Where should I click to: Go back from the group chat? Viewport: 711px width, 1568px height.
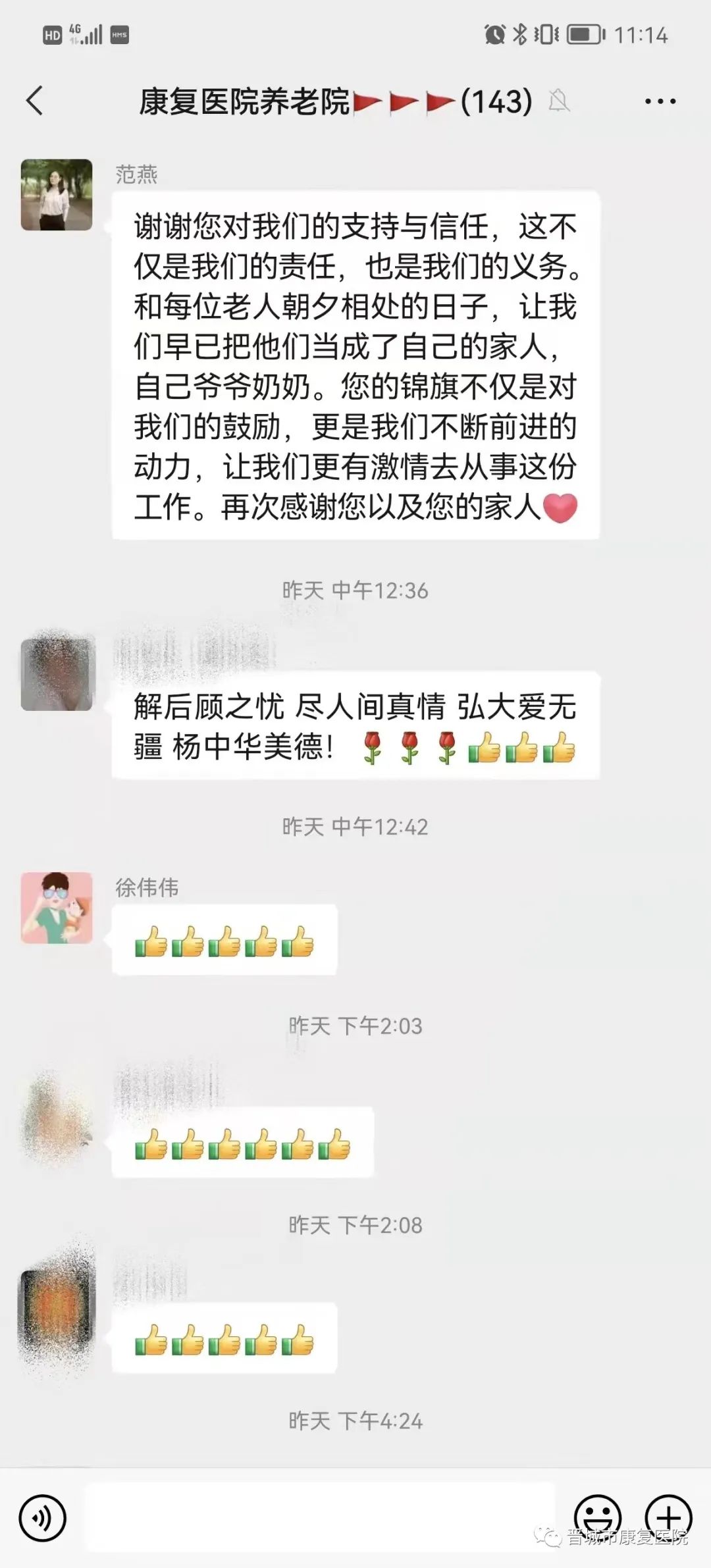click(x=35, y=101)
